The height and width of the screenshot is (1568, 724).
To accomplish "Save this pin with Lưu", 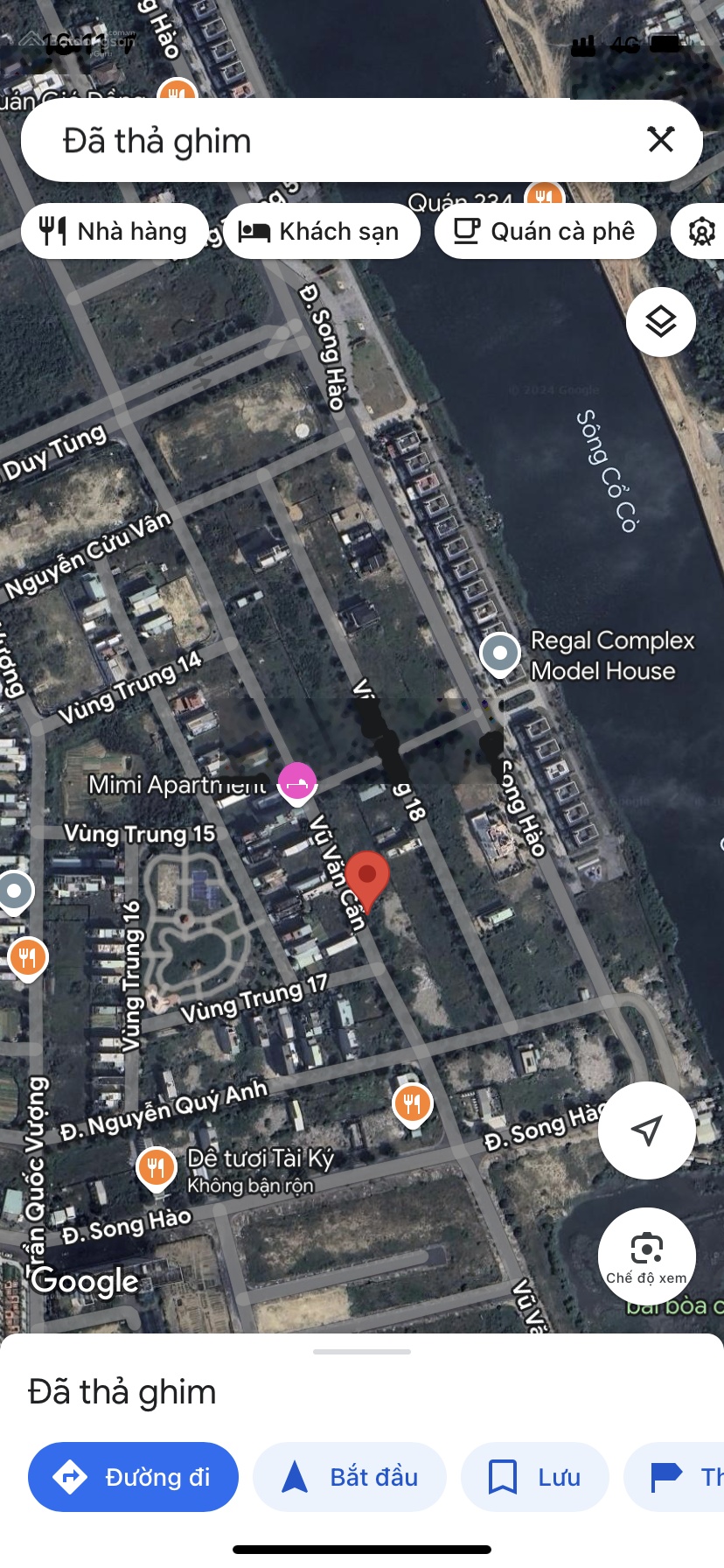I will point(534,1477).
